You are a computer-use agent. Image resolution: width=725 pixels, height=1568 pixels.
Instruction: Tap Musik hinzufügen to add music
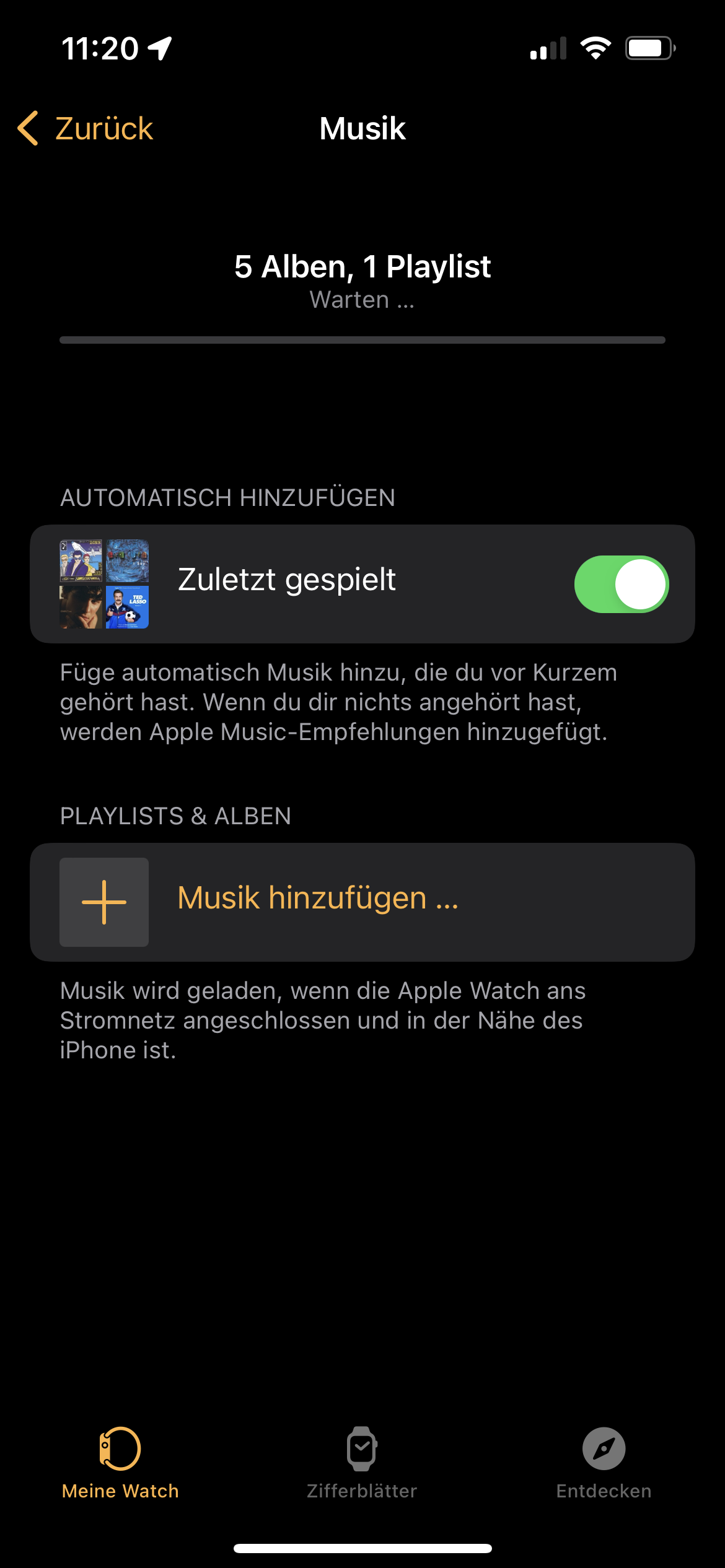pos(317,899)
